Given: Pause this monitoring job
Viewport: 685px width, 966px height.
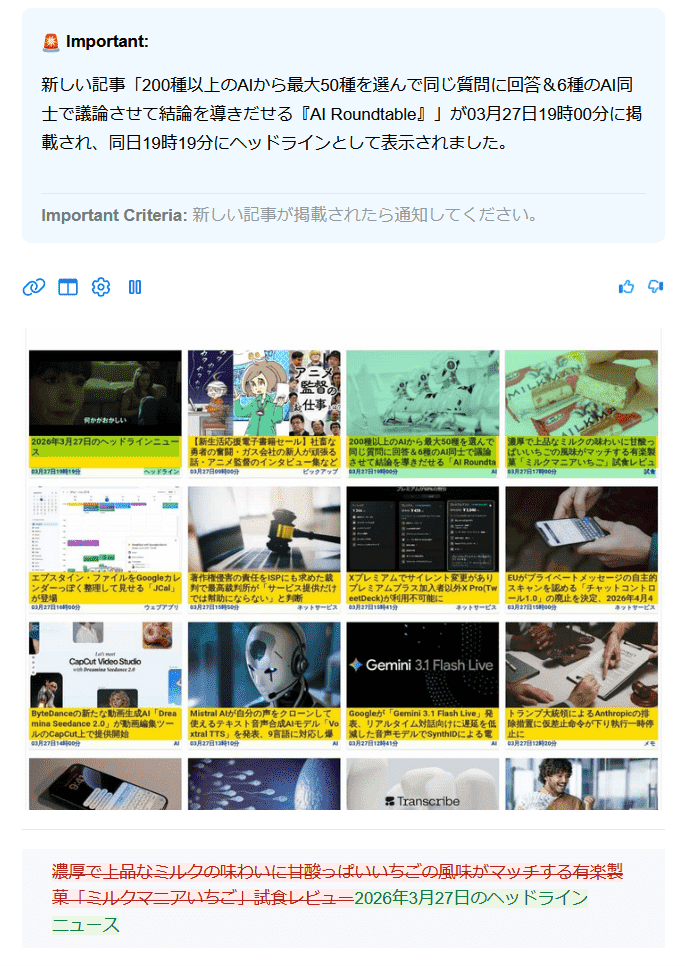Looking at the screenshot, I should [x=135, y=288].
